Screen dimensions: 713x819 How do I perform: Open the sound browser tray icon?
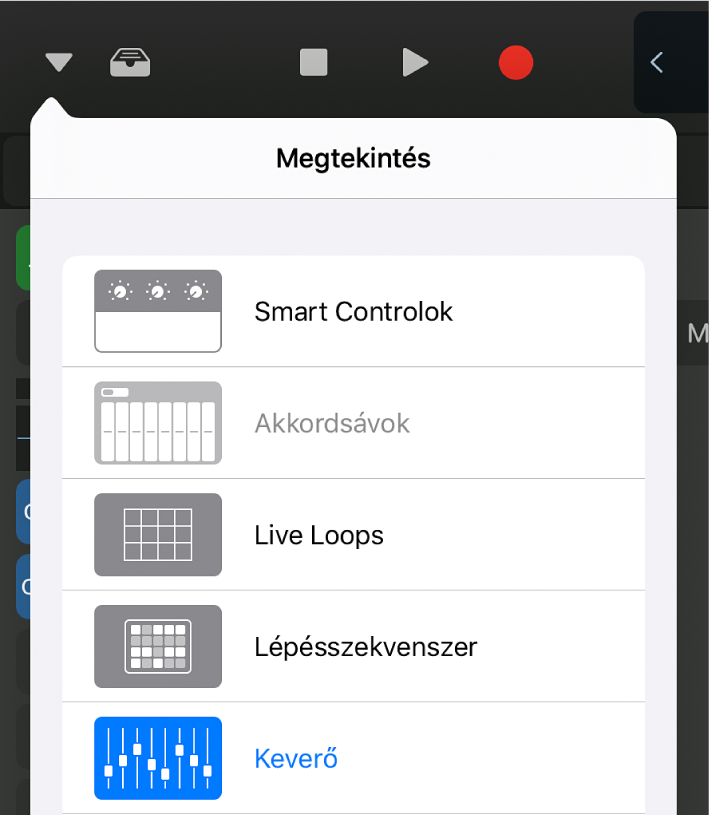[130, 63]
